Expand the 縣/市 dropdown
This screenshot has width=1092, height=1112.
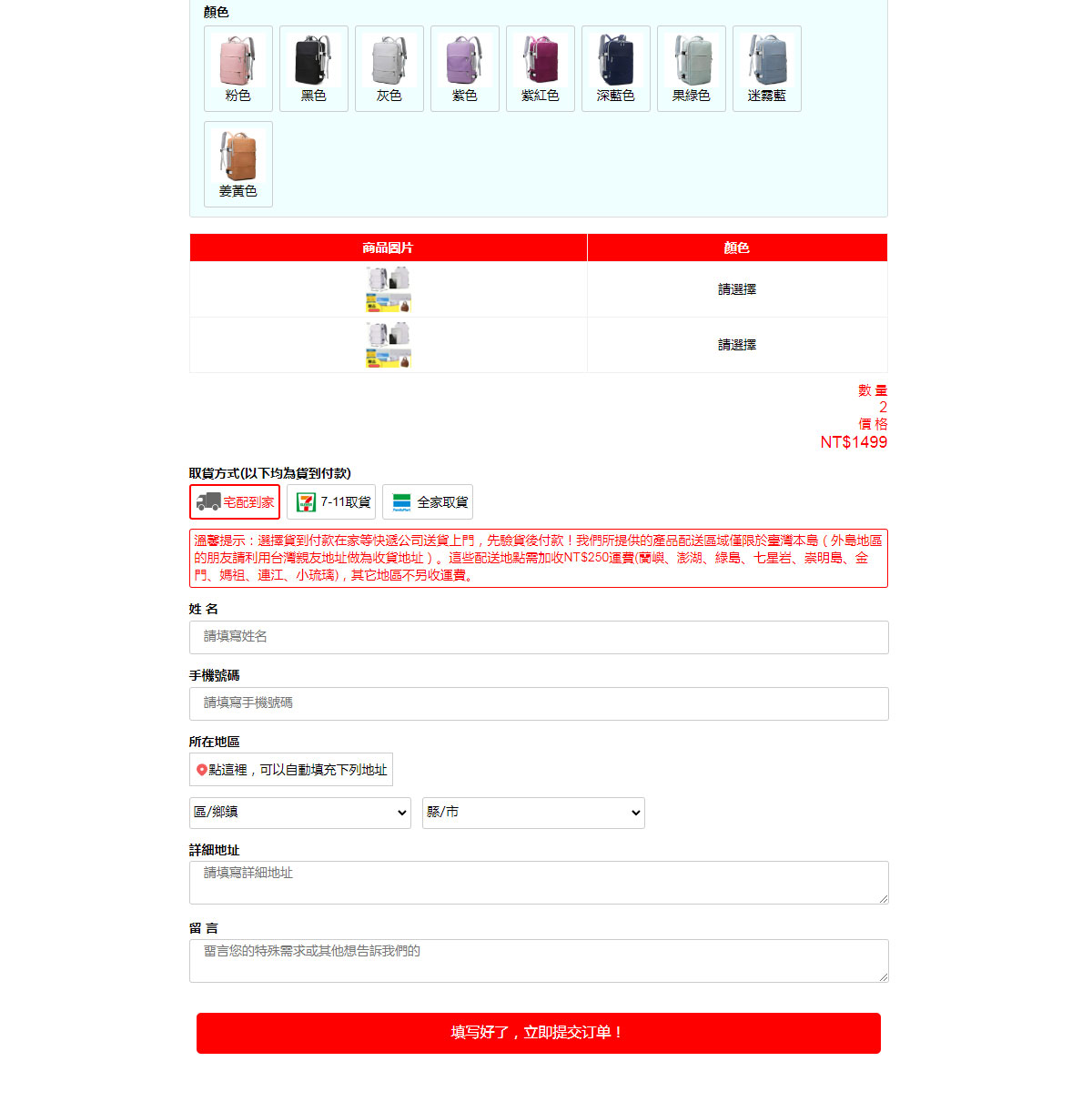coord(533,813)
